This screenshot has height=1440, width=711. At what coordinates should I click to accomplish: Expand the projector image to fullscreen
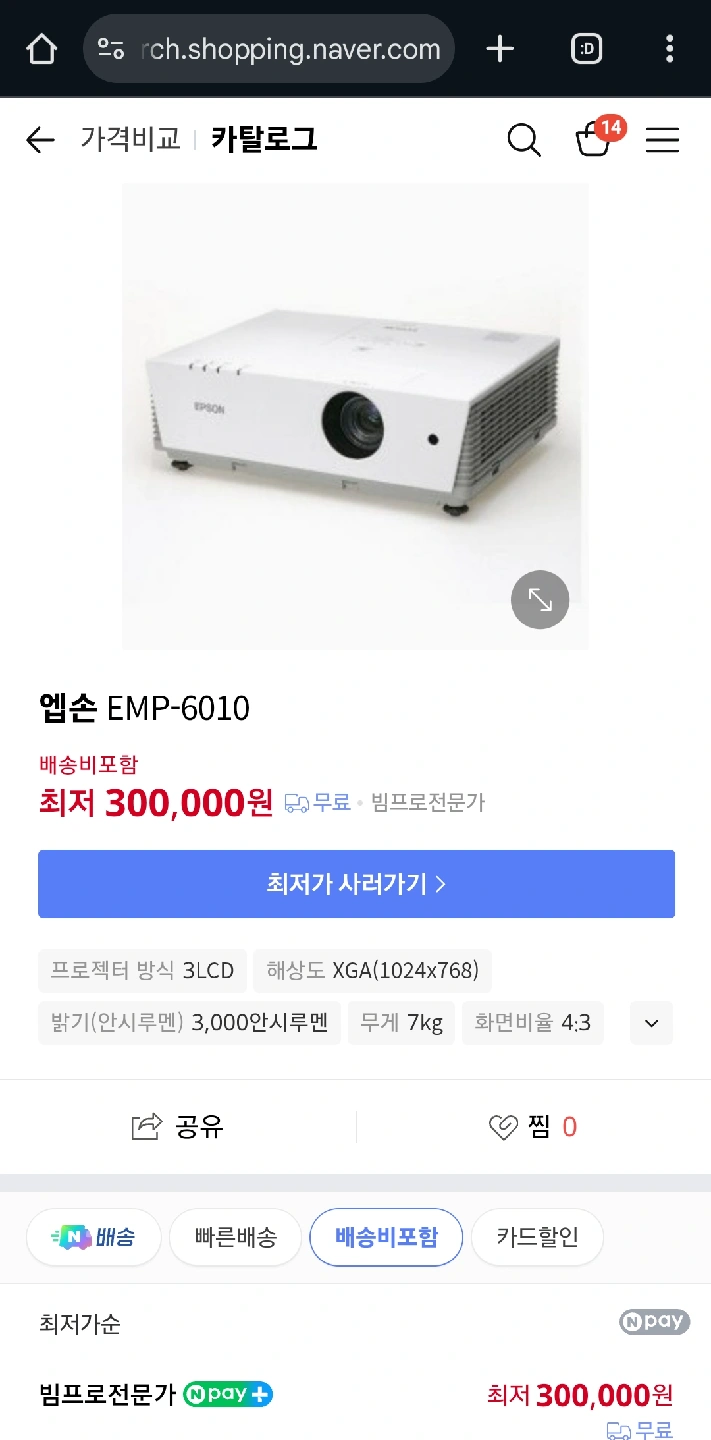540,599
